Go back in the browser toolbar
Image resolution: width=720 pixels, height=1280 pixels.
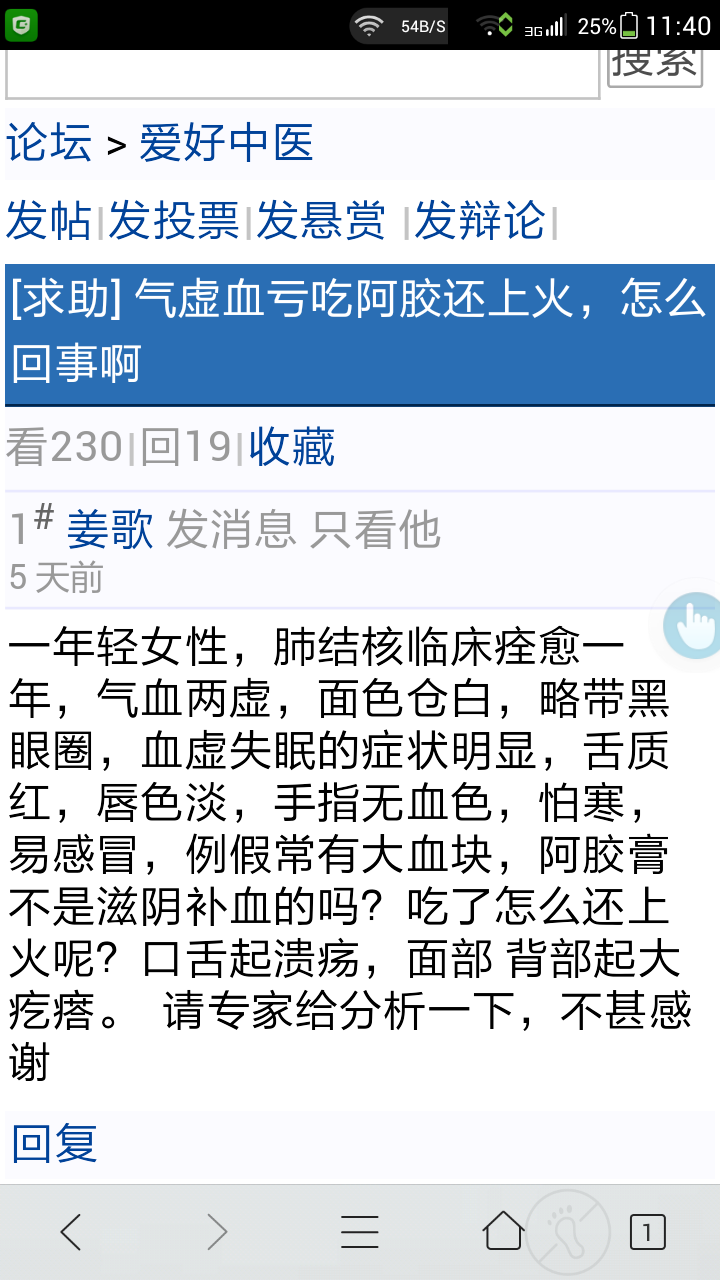[x=71, y=1232]
